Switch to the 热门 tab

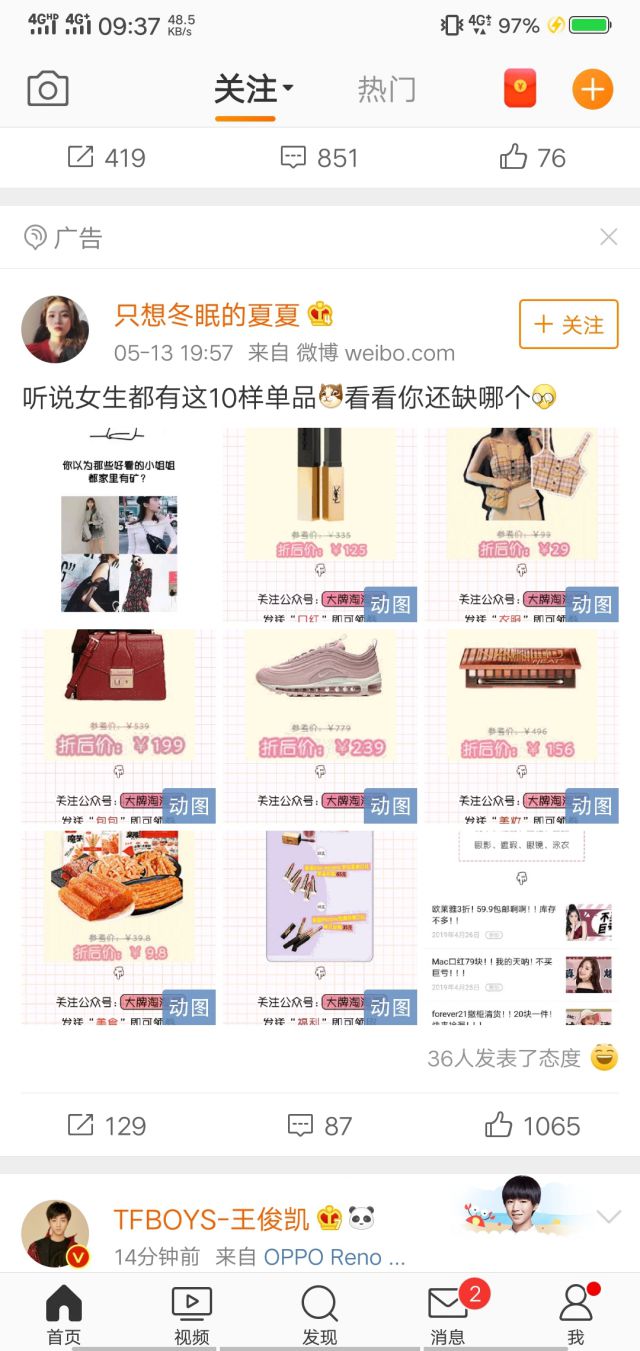pyautogui.click(x=387, y=90)
